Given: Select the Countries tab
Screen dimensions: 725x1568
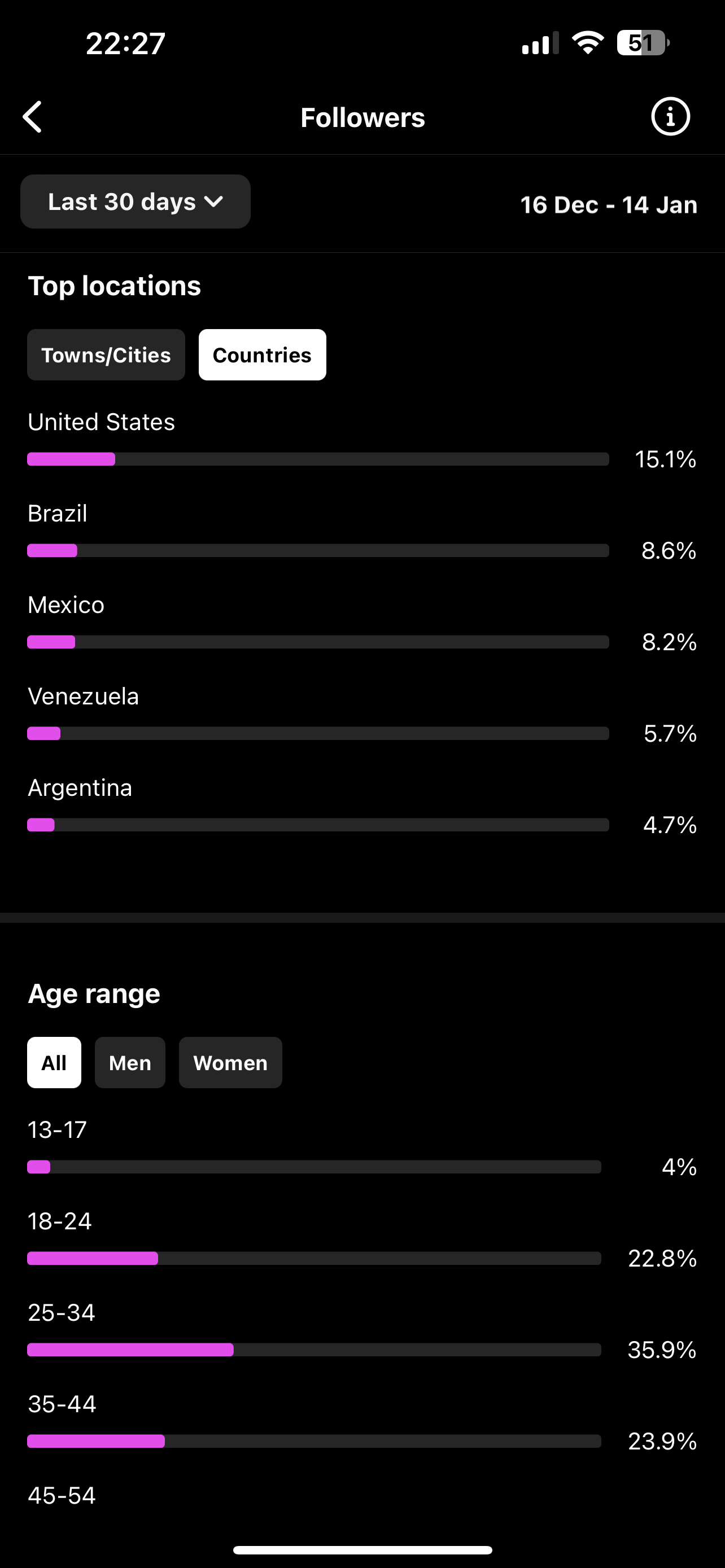Looking at the screenshot, I should pos(263,355).
